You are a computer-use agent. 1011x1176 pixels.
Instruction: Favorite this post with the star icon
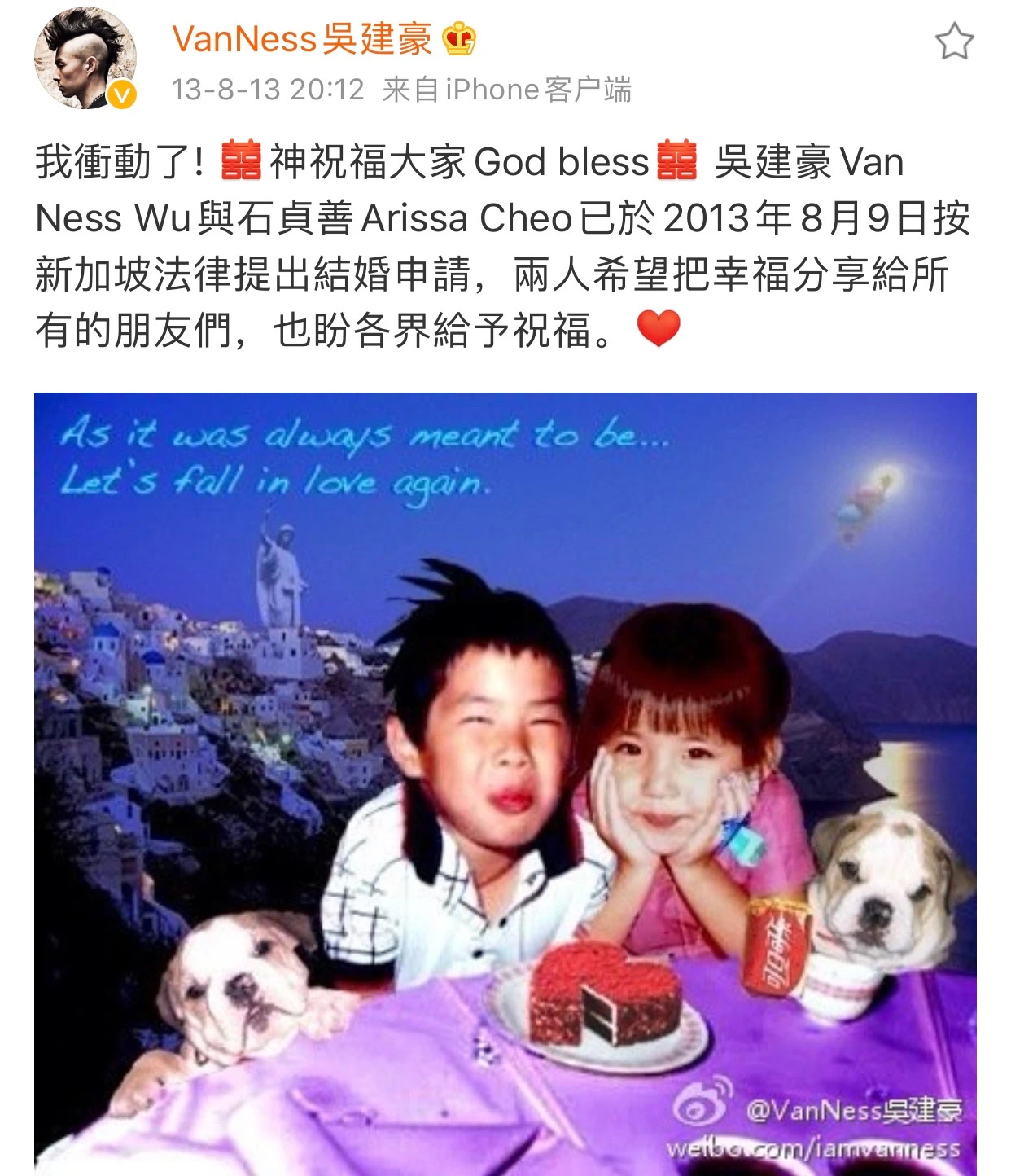[x=954, y=42]
